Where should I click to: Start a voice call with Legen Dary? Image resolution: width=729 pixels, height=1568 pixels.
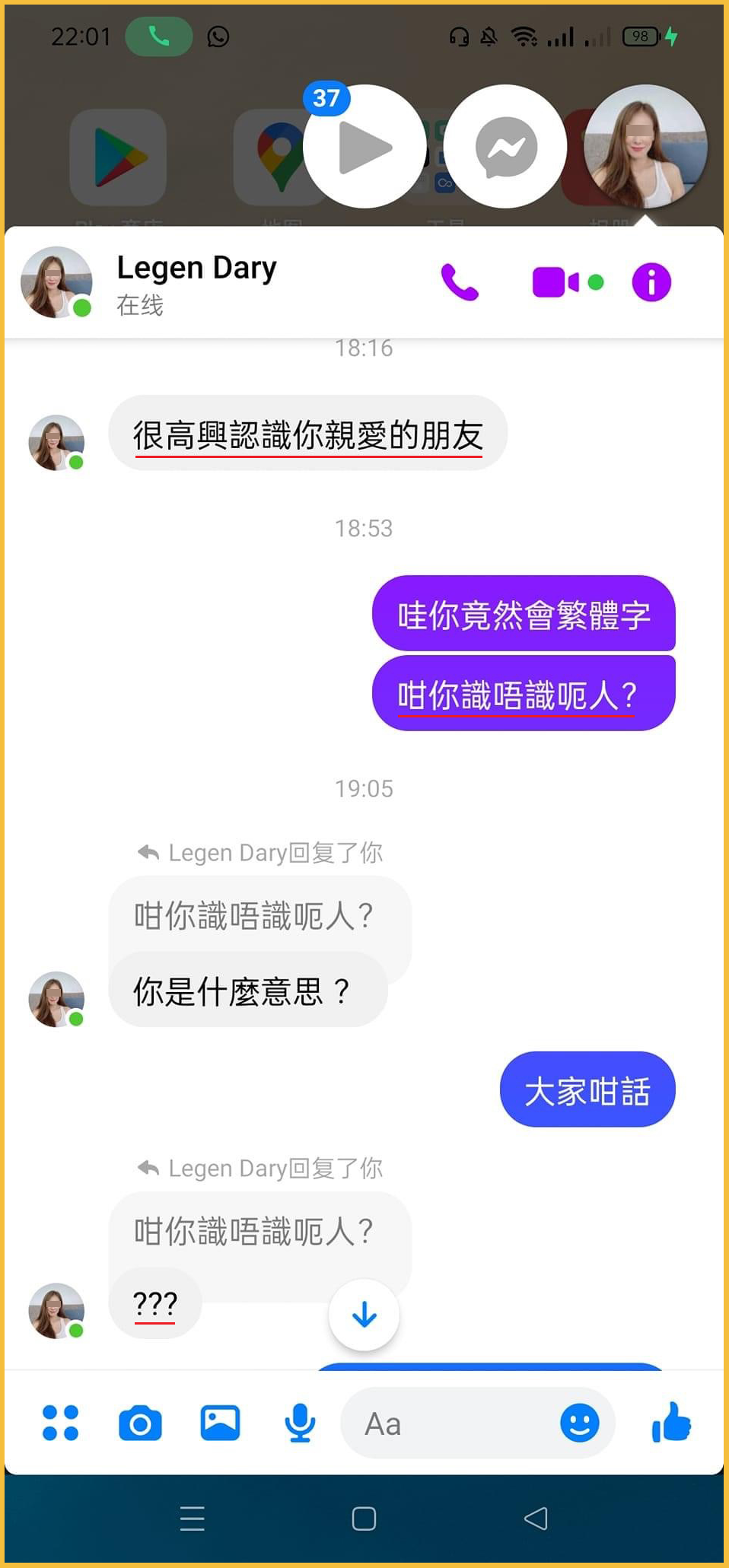(460, 283)
